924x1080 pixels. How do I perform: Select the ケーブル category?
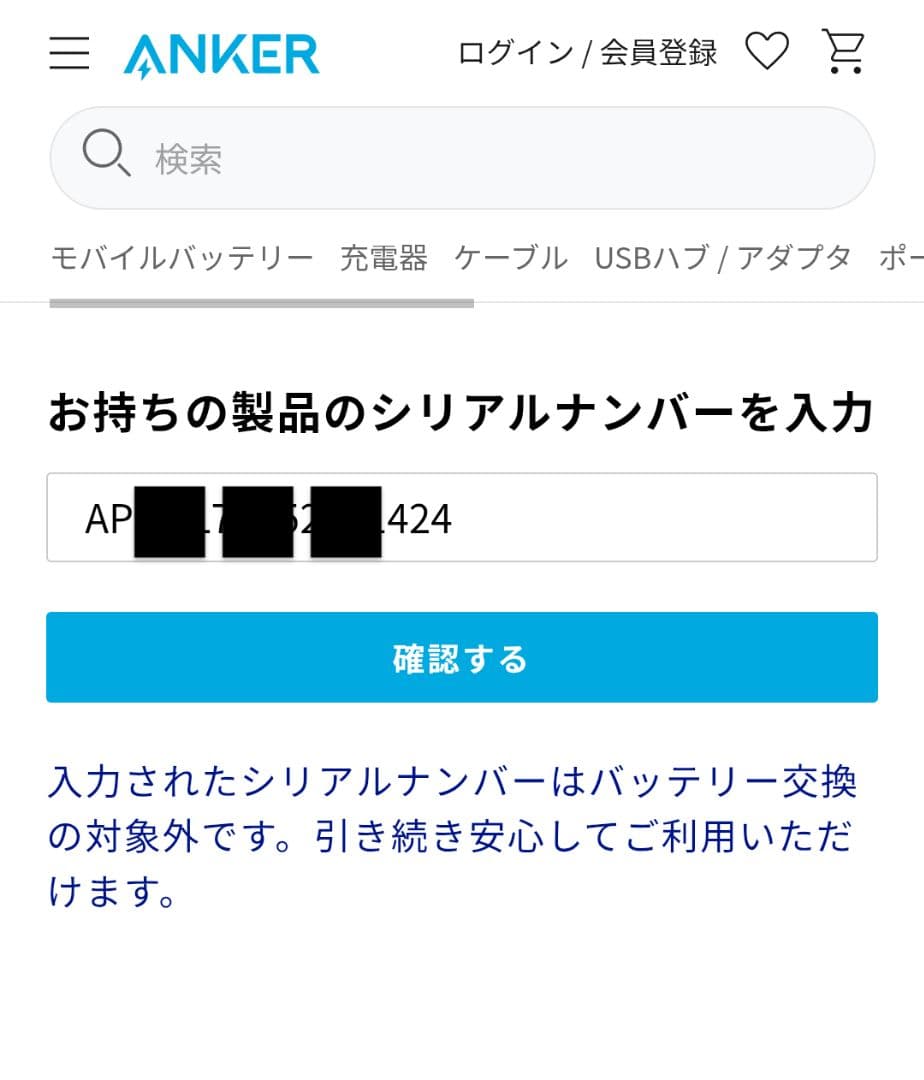[510, 258]
